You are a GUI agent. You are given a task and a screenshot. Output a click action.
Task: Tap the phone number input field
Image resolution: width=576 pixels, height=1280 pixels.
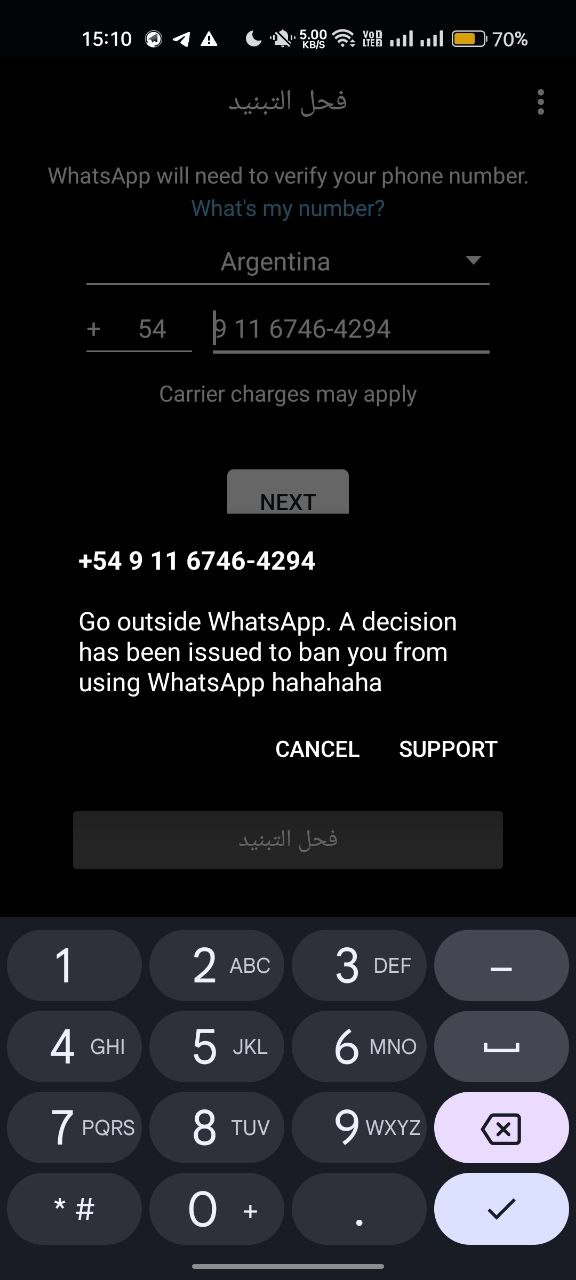tap(350, 329)
